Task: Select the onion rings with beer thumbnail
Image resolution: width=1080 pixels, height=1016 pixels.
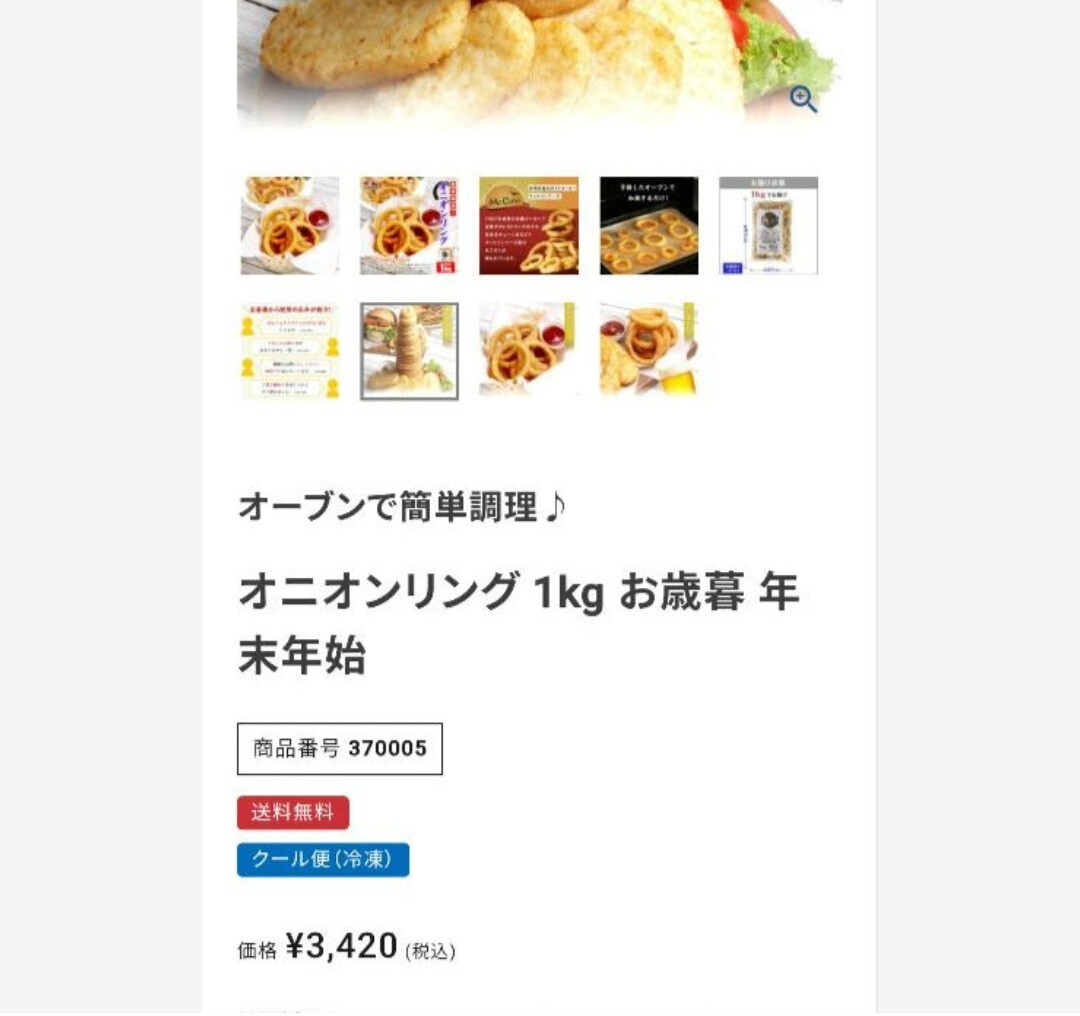Action: point(649,351)
